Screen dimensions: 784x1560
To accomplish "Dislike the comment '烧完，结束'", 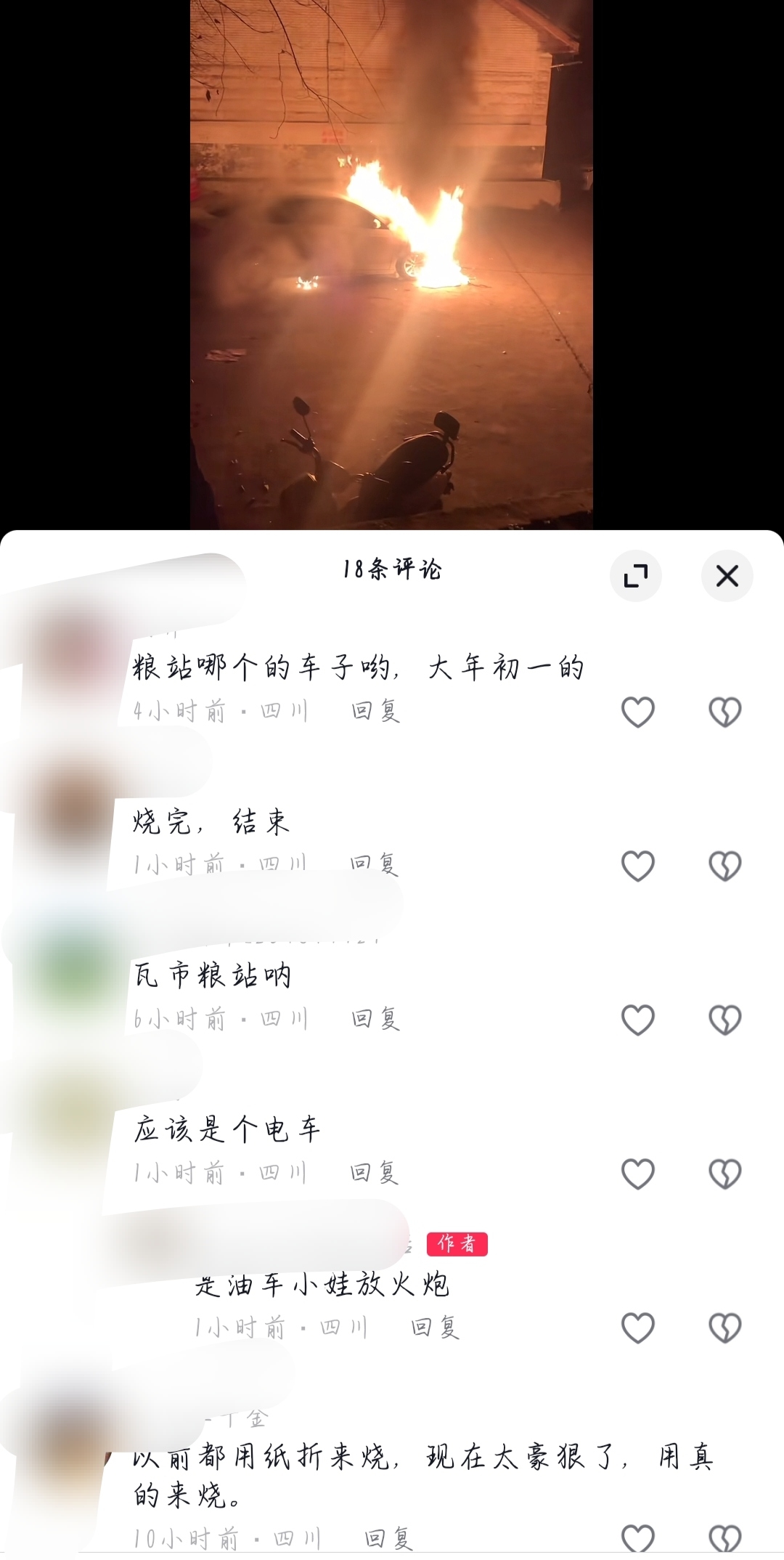I will pyautogui.click(x=724, y=866).
